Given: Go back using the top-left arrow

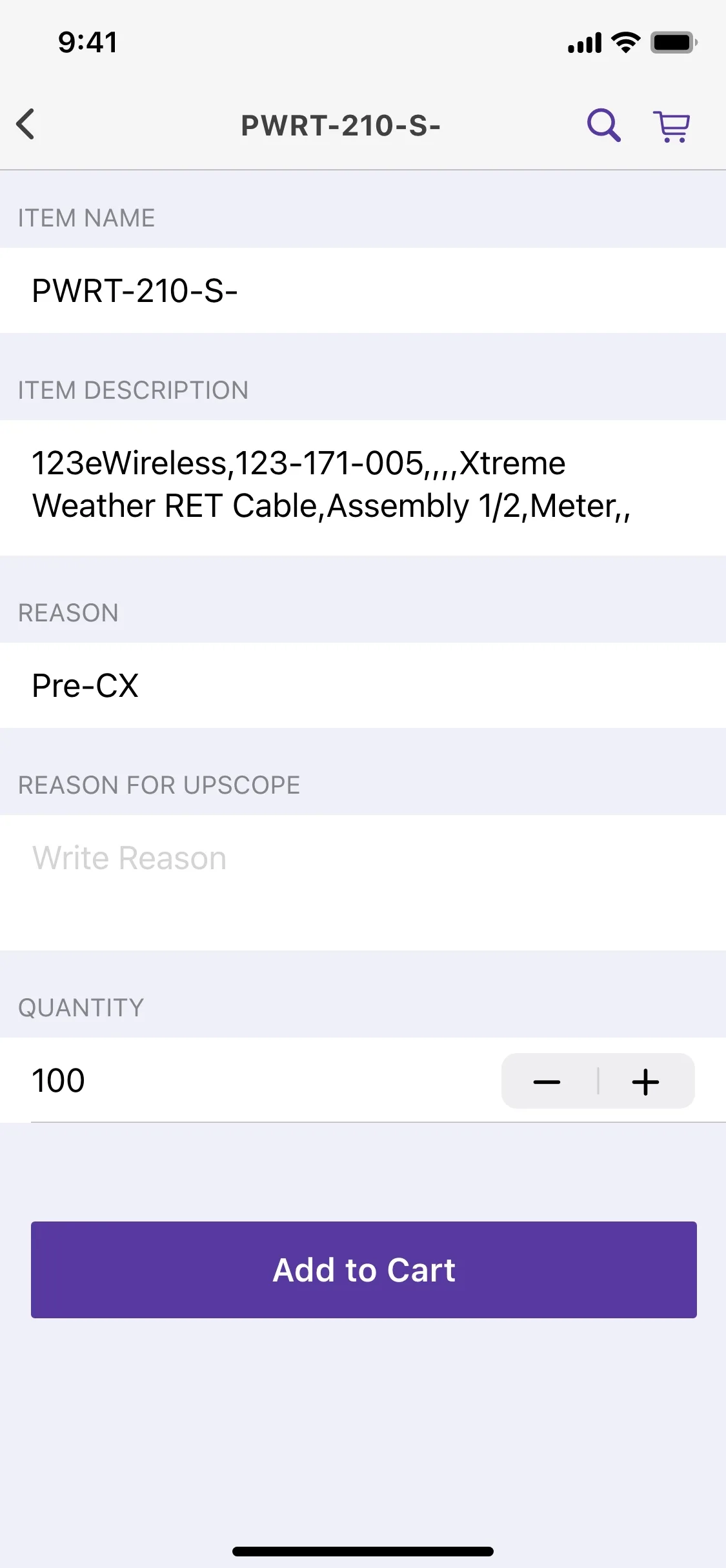Looking at the screenshot, I should click(x=26, y=125).
